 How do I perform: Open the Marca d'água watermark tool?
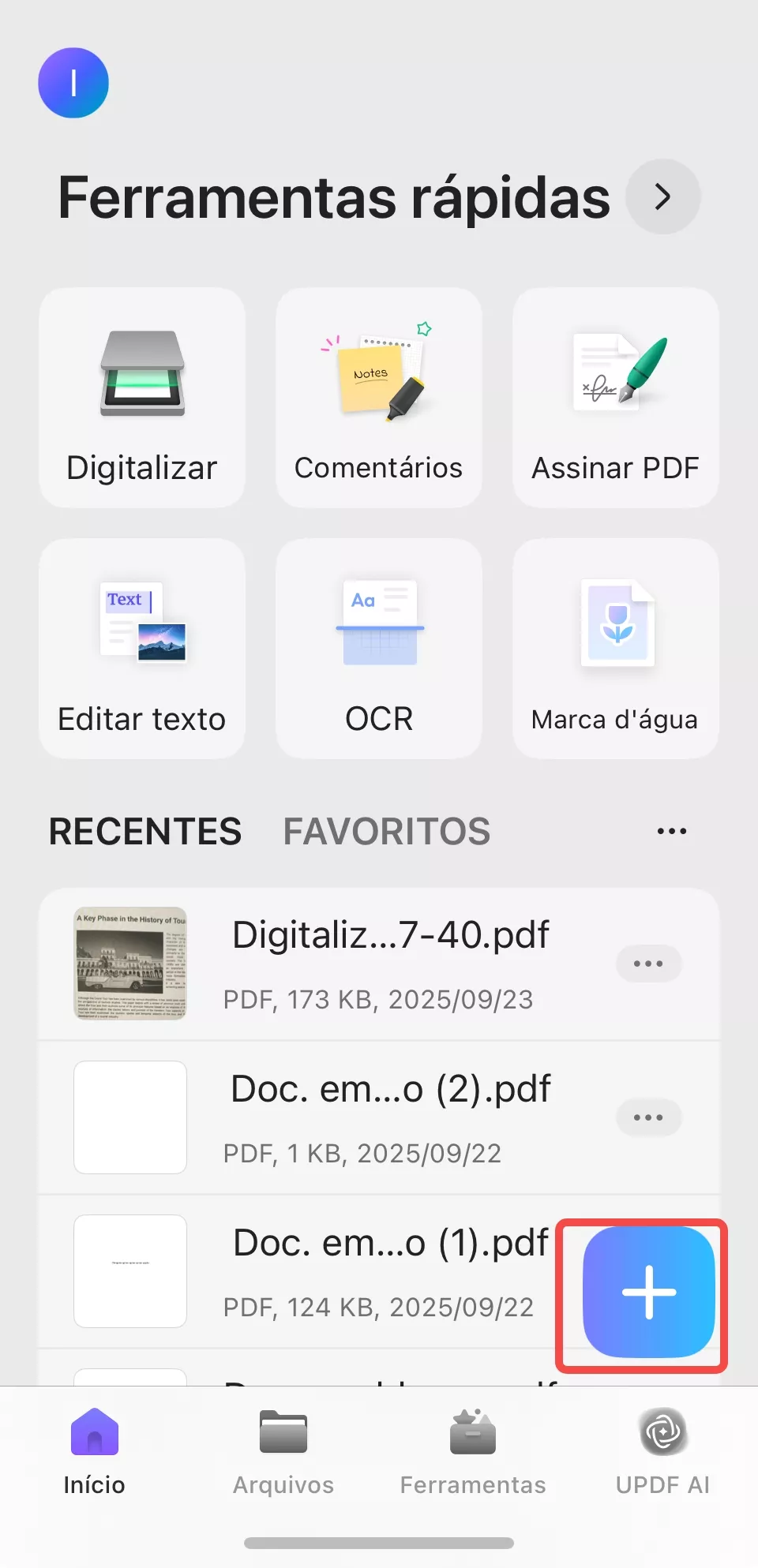[x=615, y=649]
